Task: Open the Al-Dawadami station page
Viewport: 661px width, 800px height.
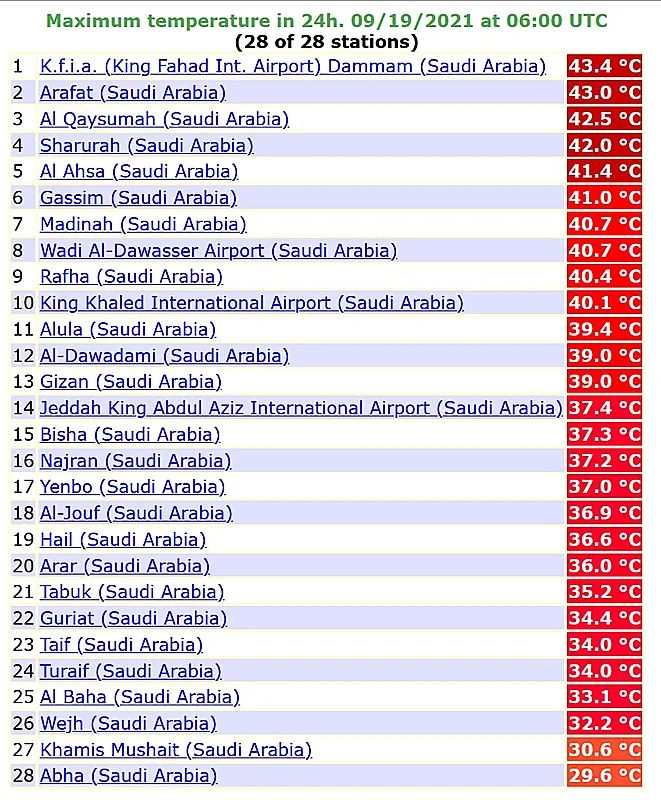Action: [164, 356]
